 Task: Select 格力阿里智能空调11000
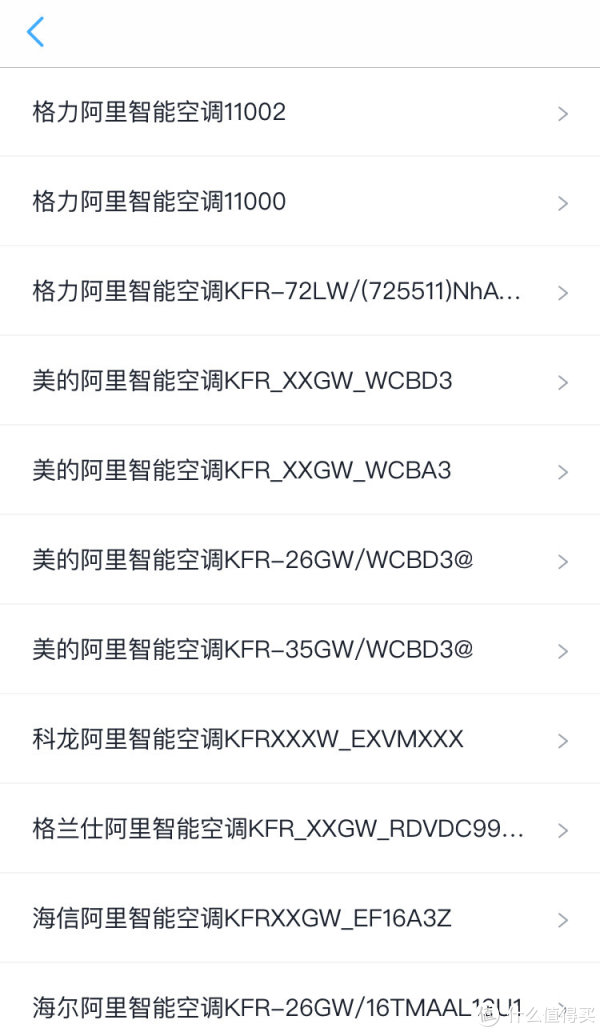(300, 201)
